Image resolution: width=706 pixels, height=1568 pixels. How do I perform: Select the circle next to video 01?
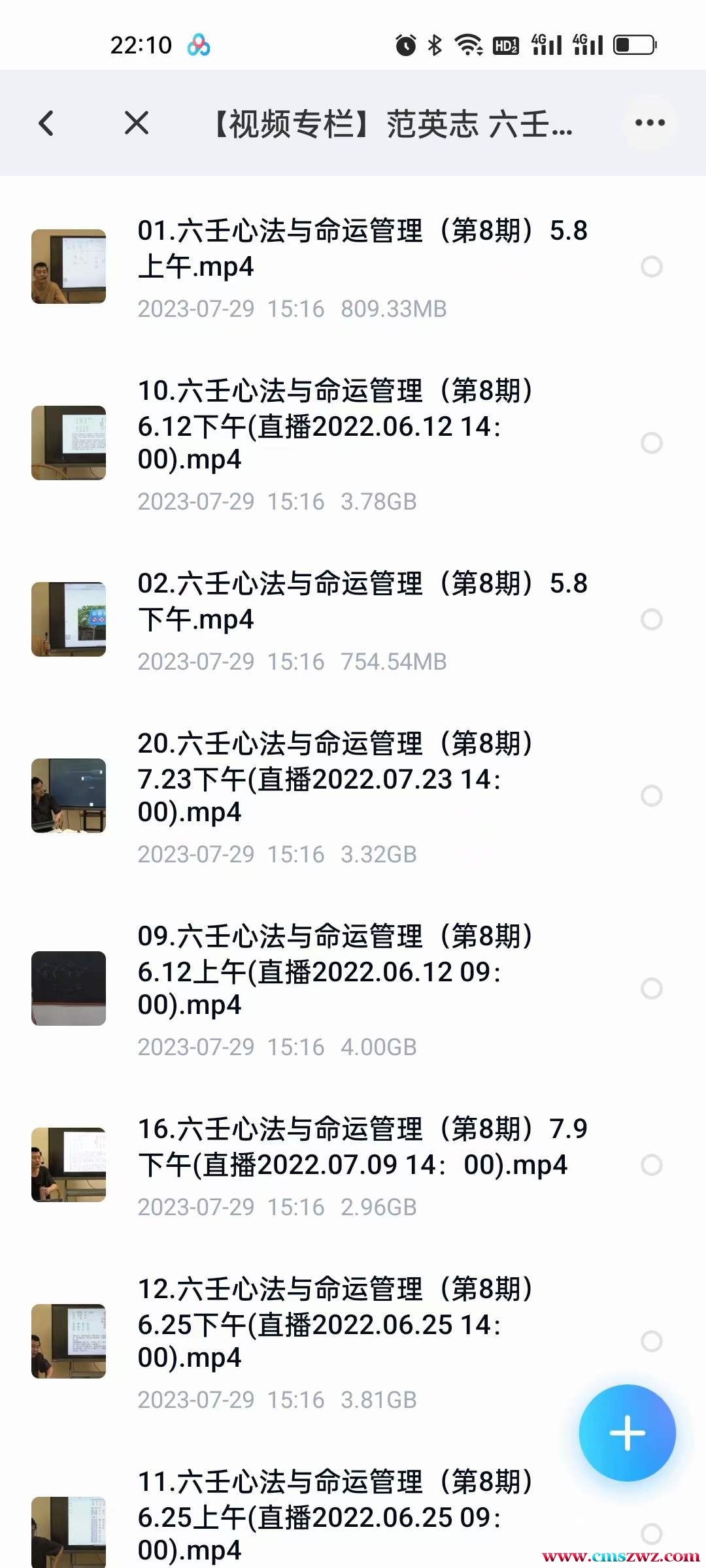pyautogui.click(x=651, y=267)
